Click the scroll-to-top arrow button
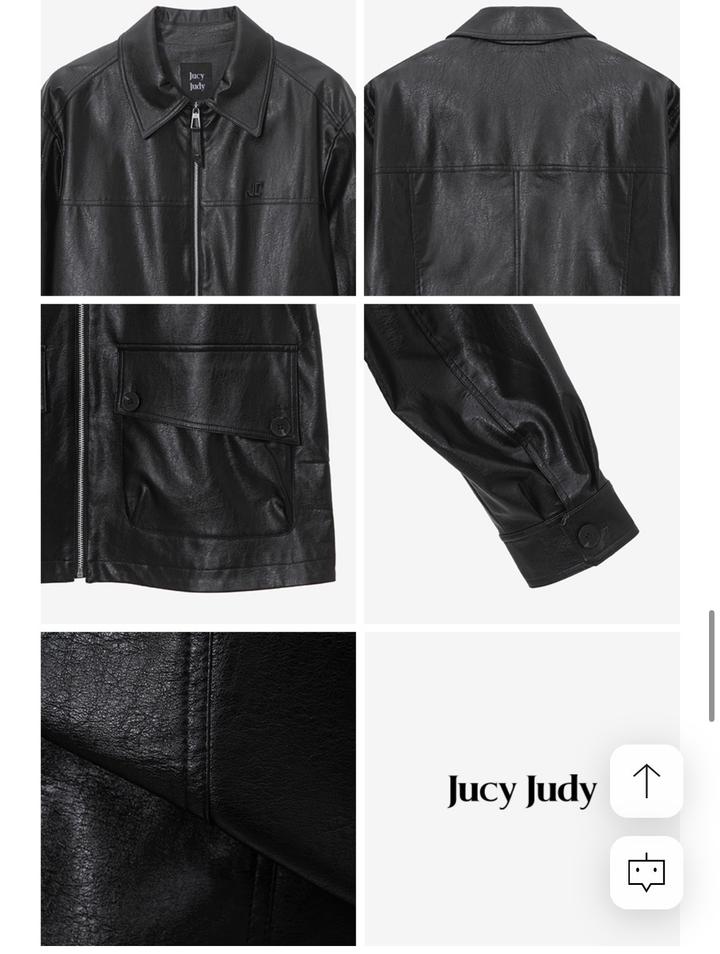The image size is (720, 954). pos(646,781)
